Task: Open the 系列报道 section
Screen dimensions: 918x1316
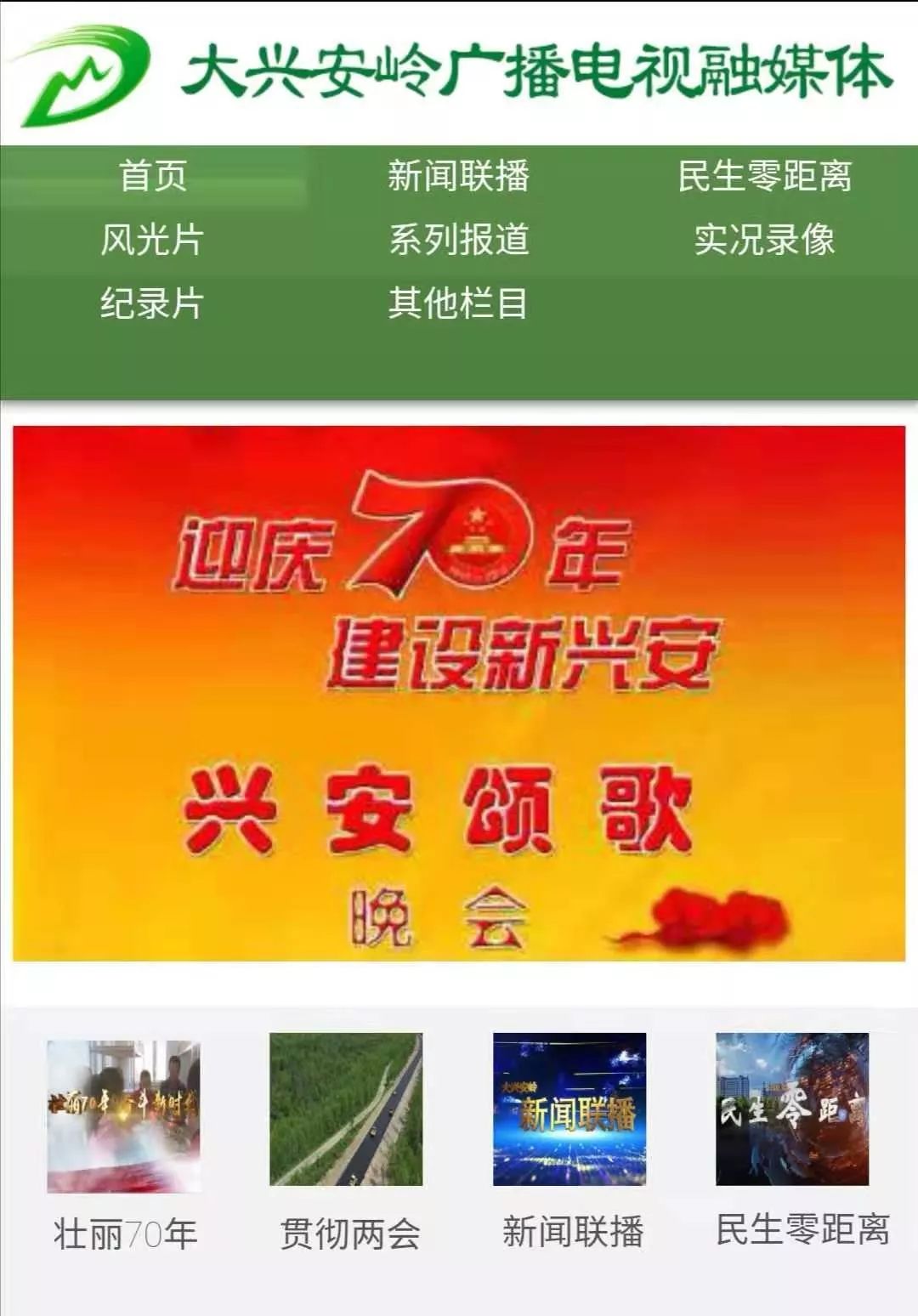Action: click(458, 240)
